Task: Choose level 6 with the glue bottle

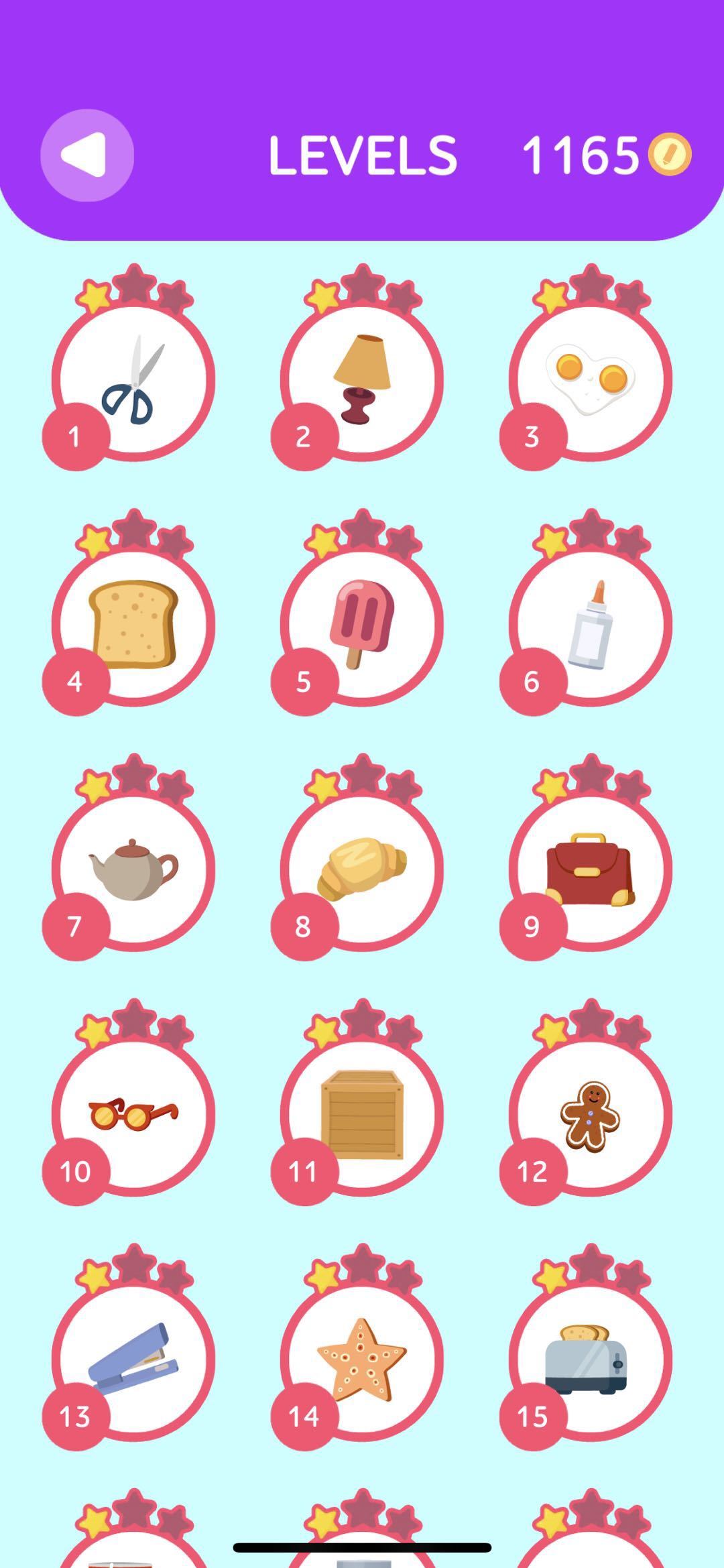Action: [x=591, y=625]
